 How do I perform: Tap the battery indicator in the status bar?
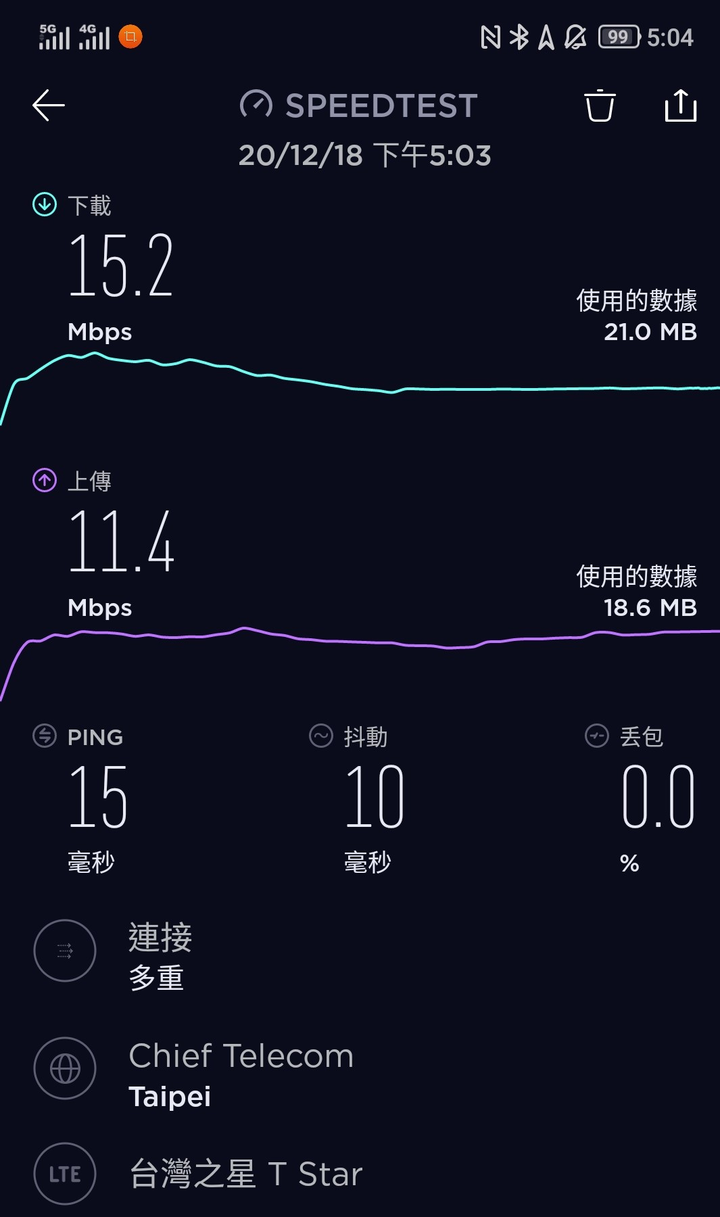[617, 36]
